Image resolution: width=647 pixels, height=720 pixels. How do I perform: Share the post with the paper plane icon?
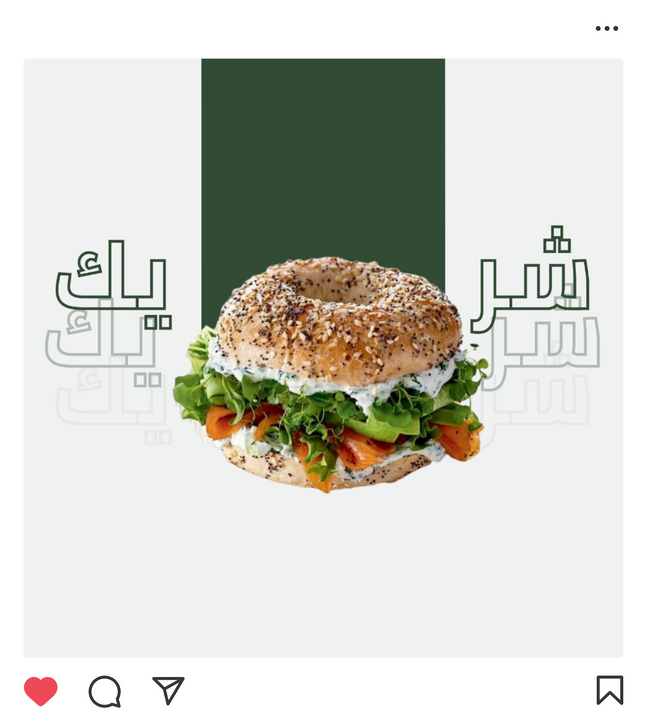point(168,690)
